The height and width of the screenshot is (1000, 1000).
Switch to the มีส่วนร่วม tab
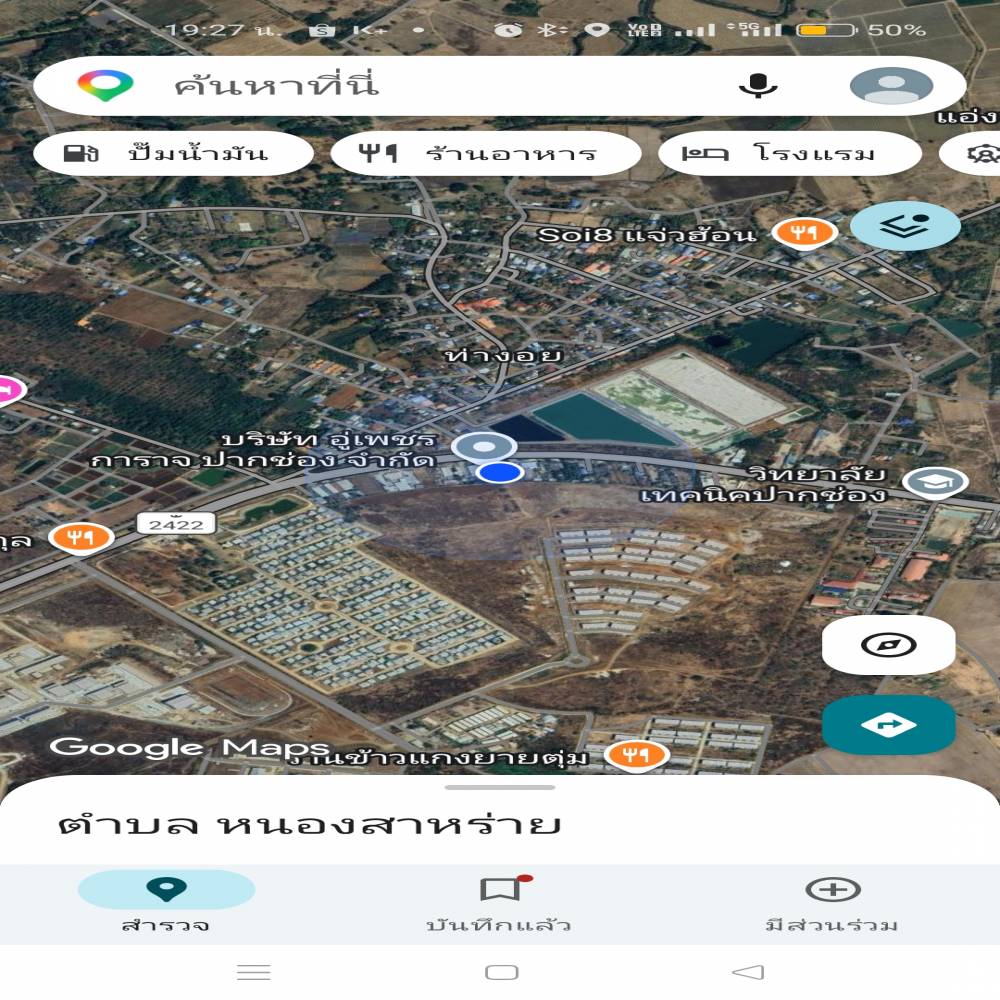pyautogui.click(x=832, y=902)
